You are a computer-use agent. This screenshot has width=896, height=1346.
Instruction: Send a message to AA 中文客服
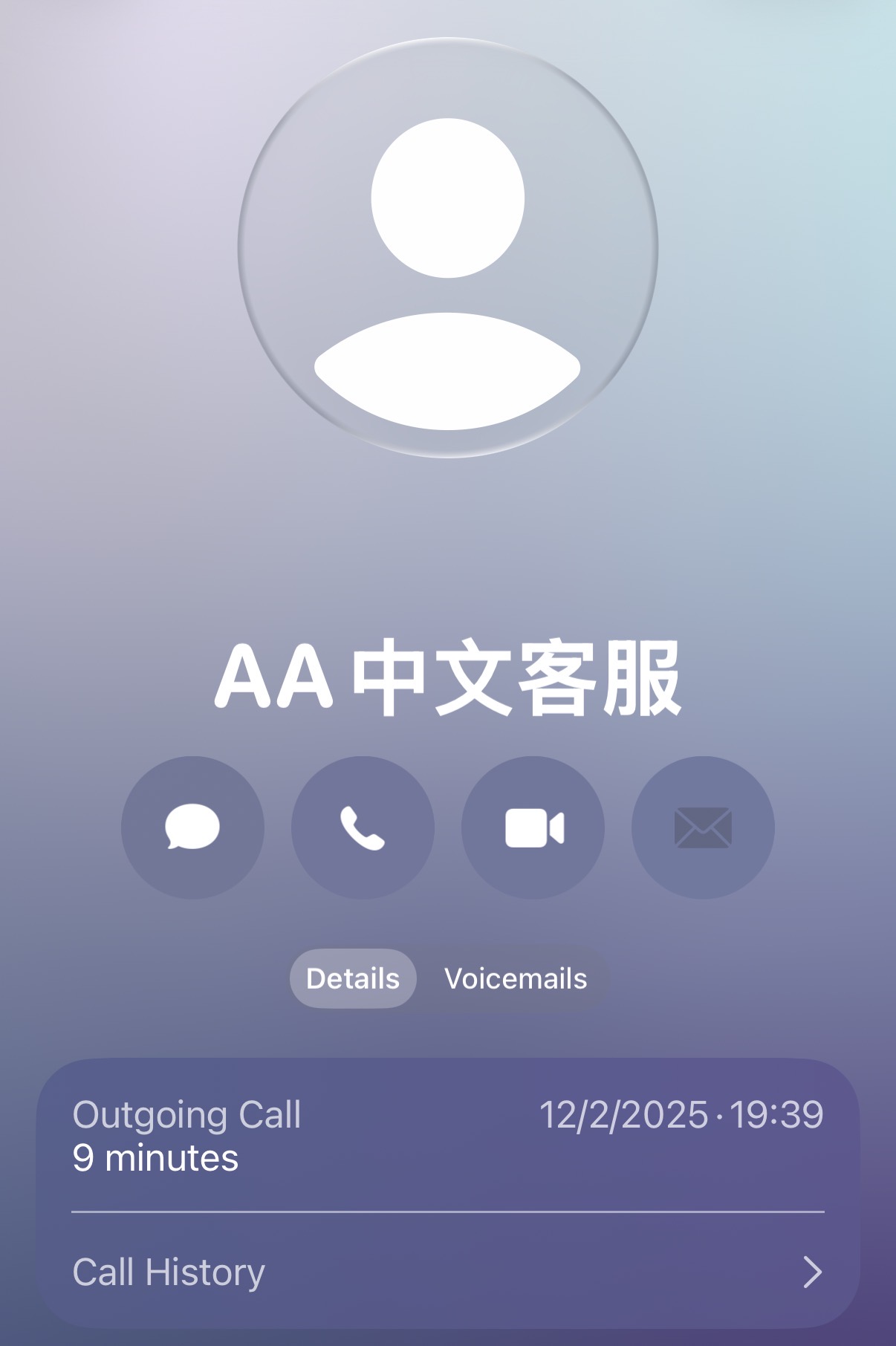click(x=192, y=828)
